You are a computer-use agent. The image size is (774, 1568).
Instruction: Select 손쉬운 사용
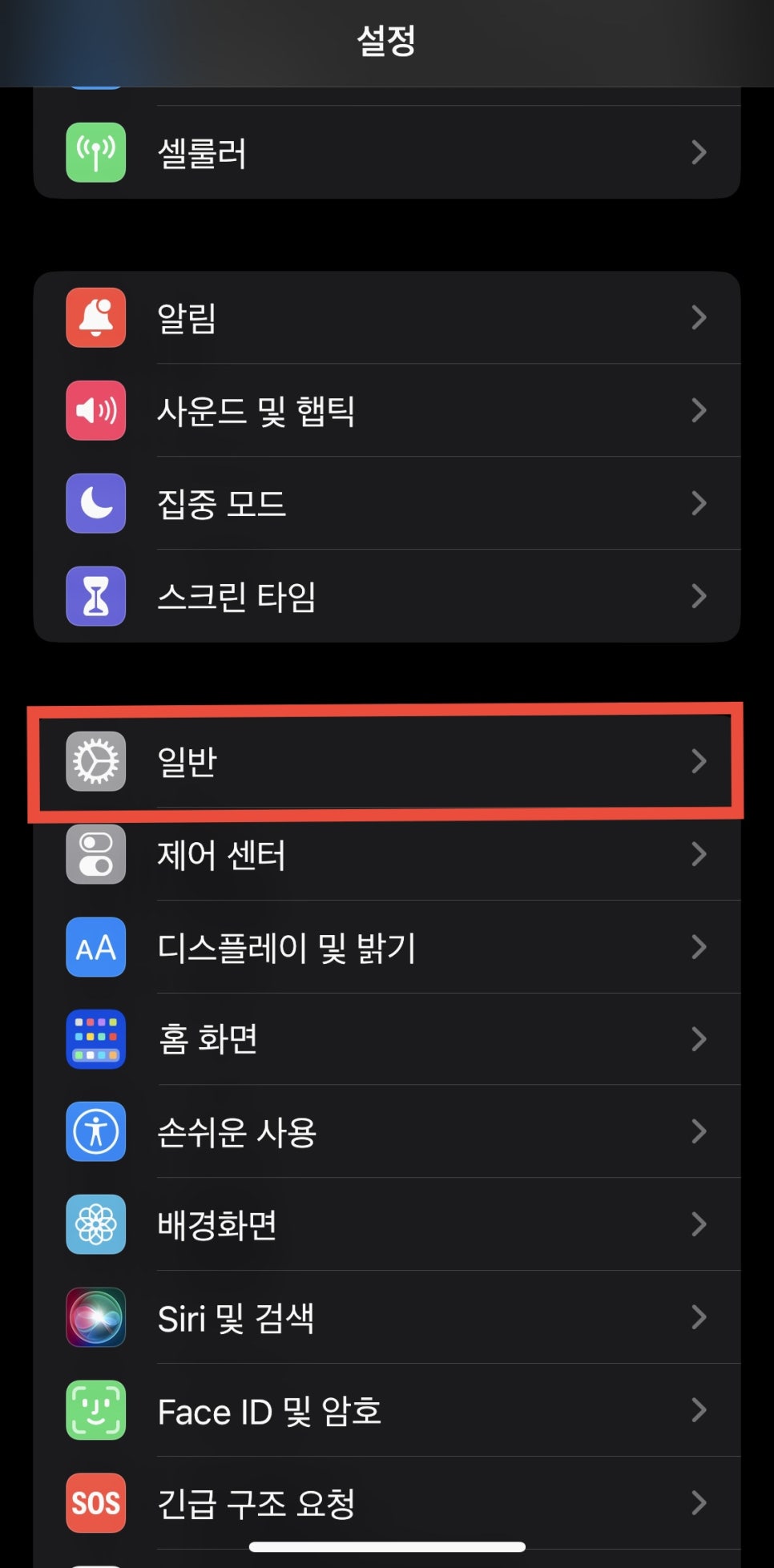click(x=387, y=1131)
